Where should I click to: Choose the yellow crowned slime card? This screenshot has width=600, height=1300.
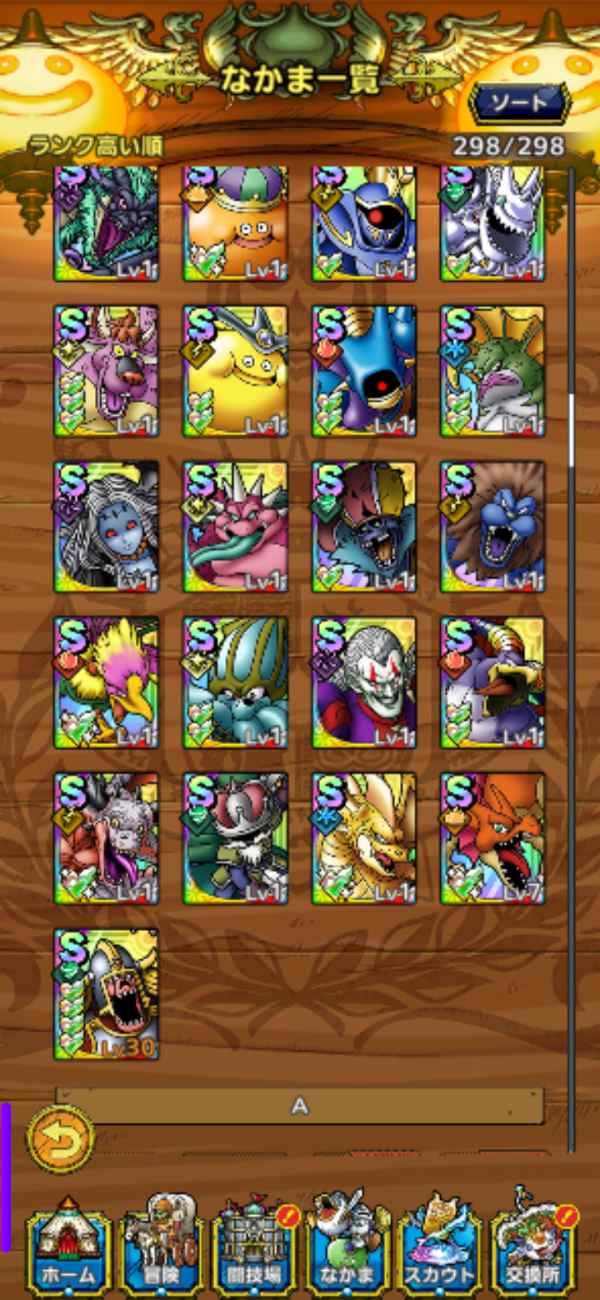(x=236, y=371)
